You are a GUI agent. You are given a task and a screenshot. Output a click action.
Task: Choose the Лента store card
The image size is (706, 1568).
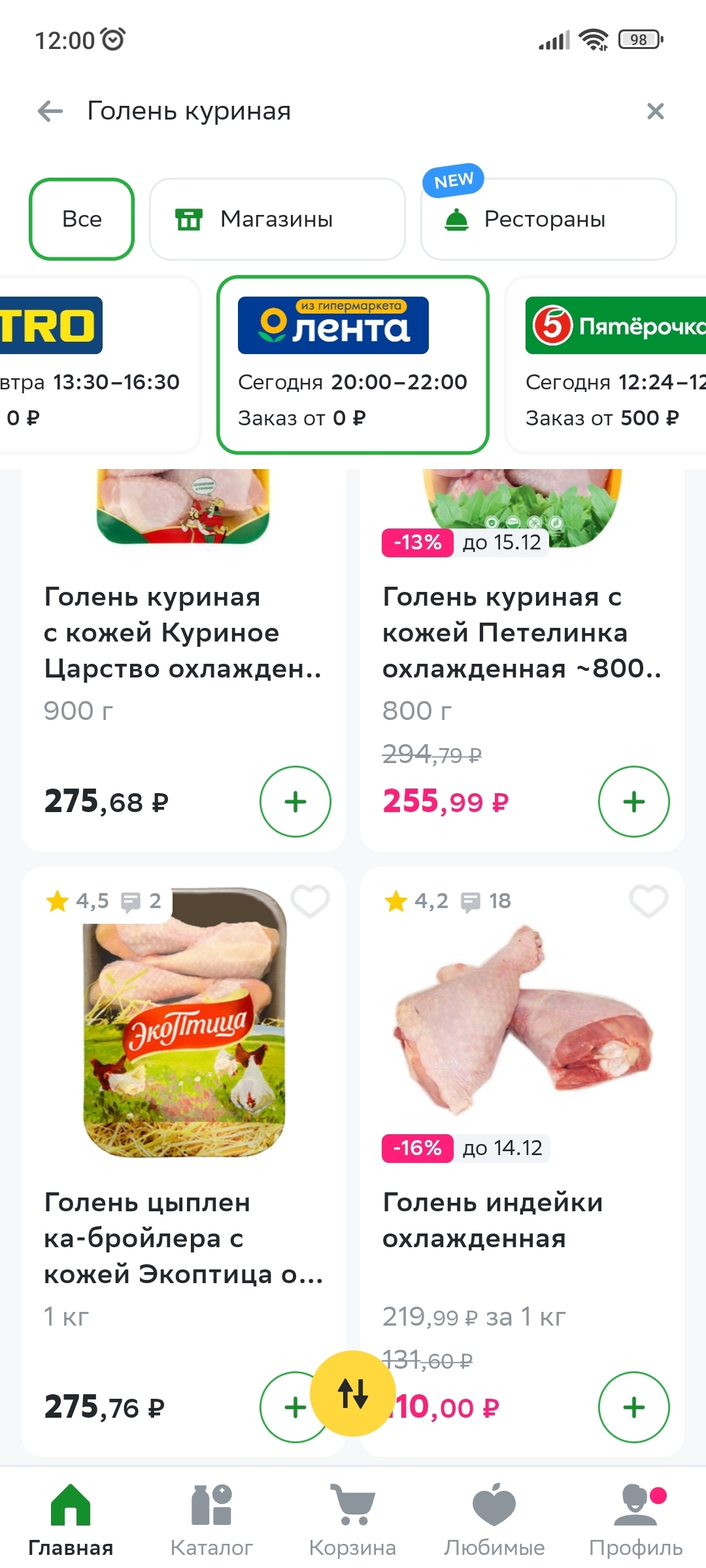353,365
